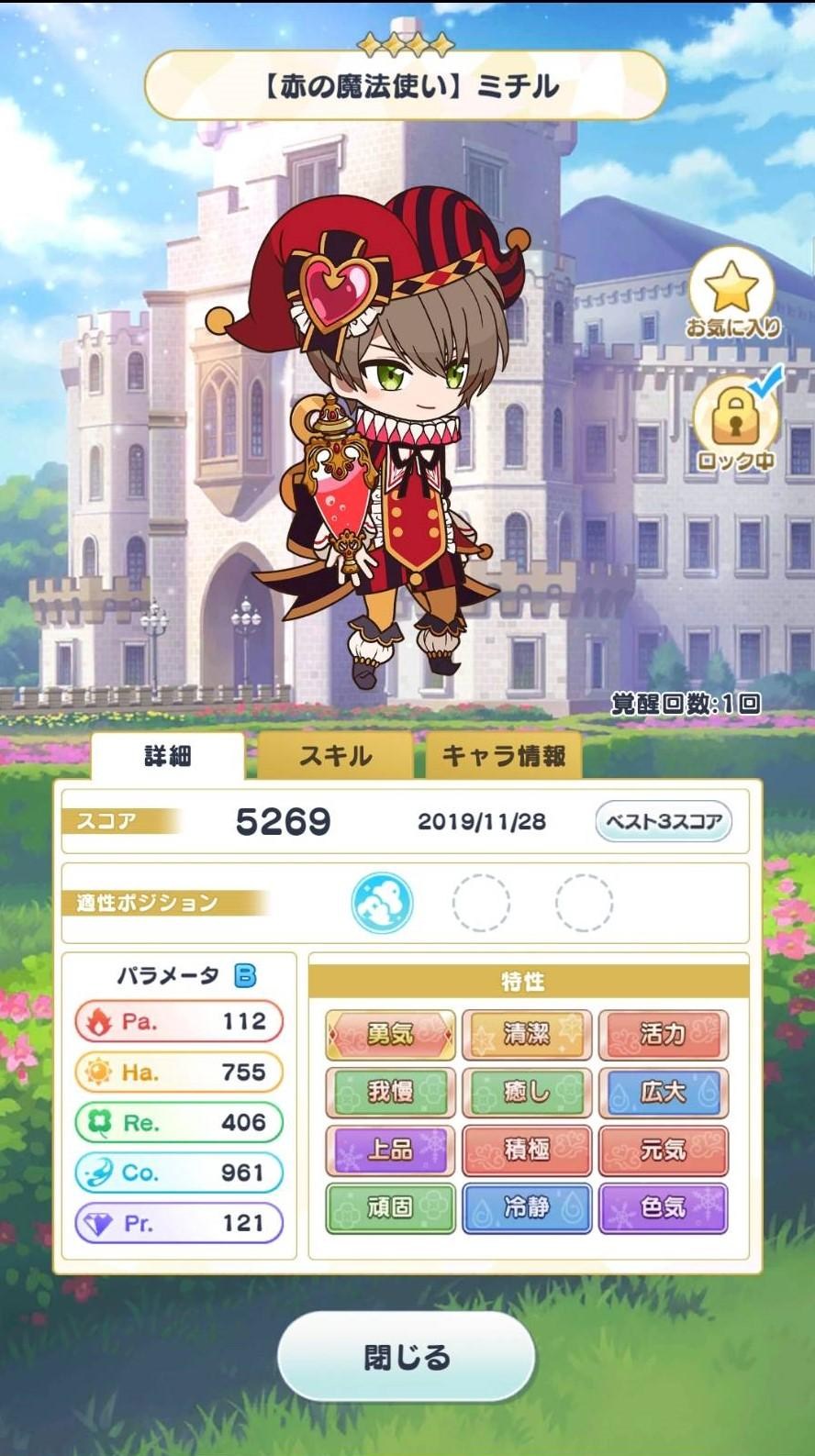Screen dimensions: 815x1456
Task: Switch to the スキル tab
Action: [335, 756]
